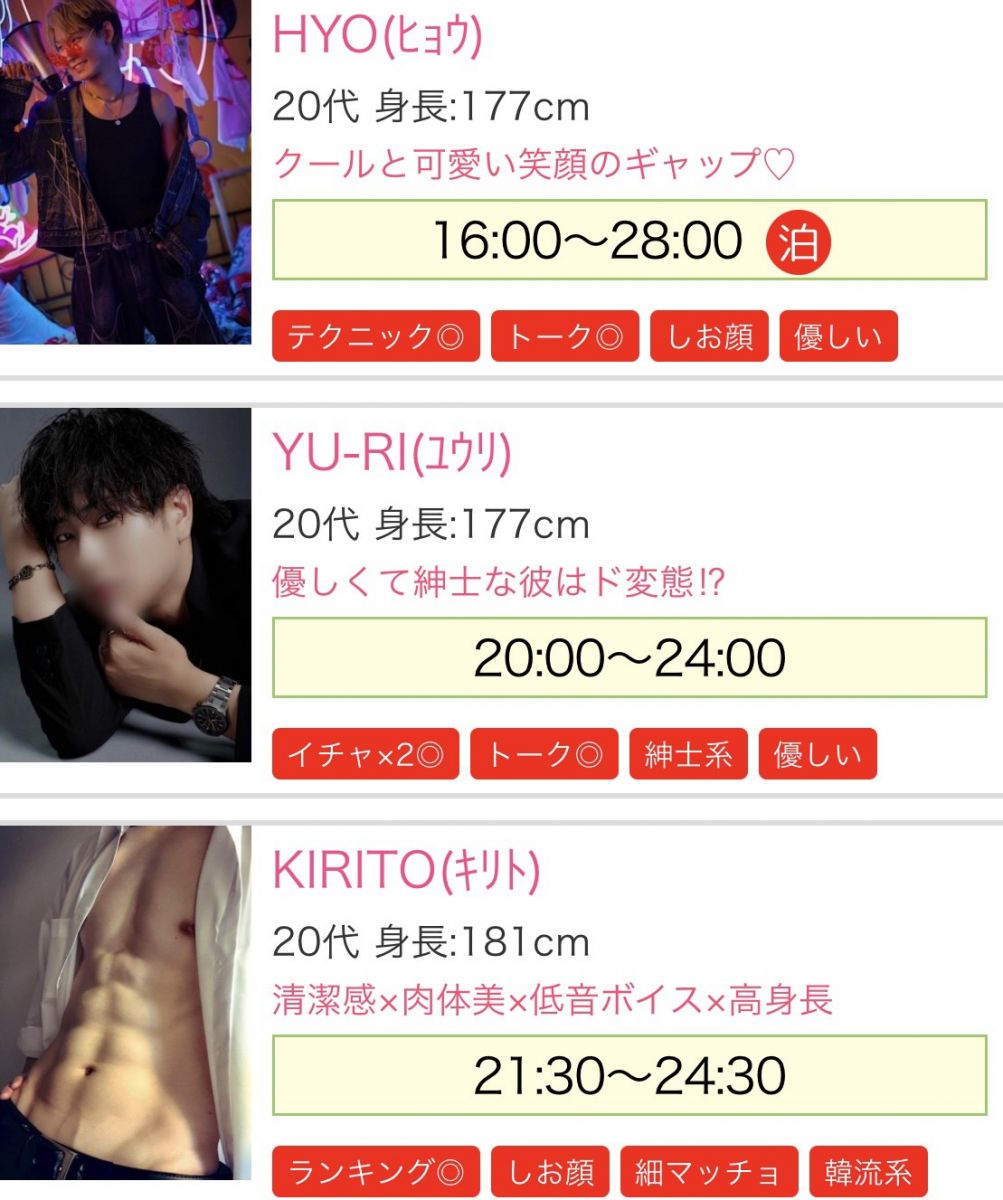Select the 紳士系 tag

689,754
